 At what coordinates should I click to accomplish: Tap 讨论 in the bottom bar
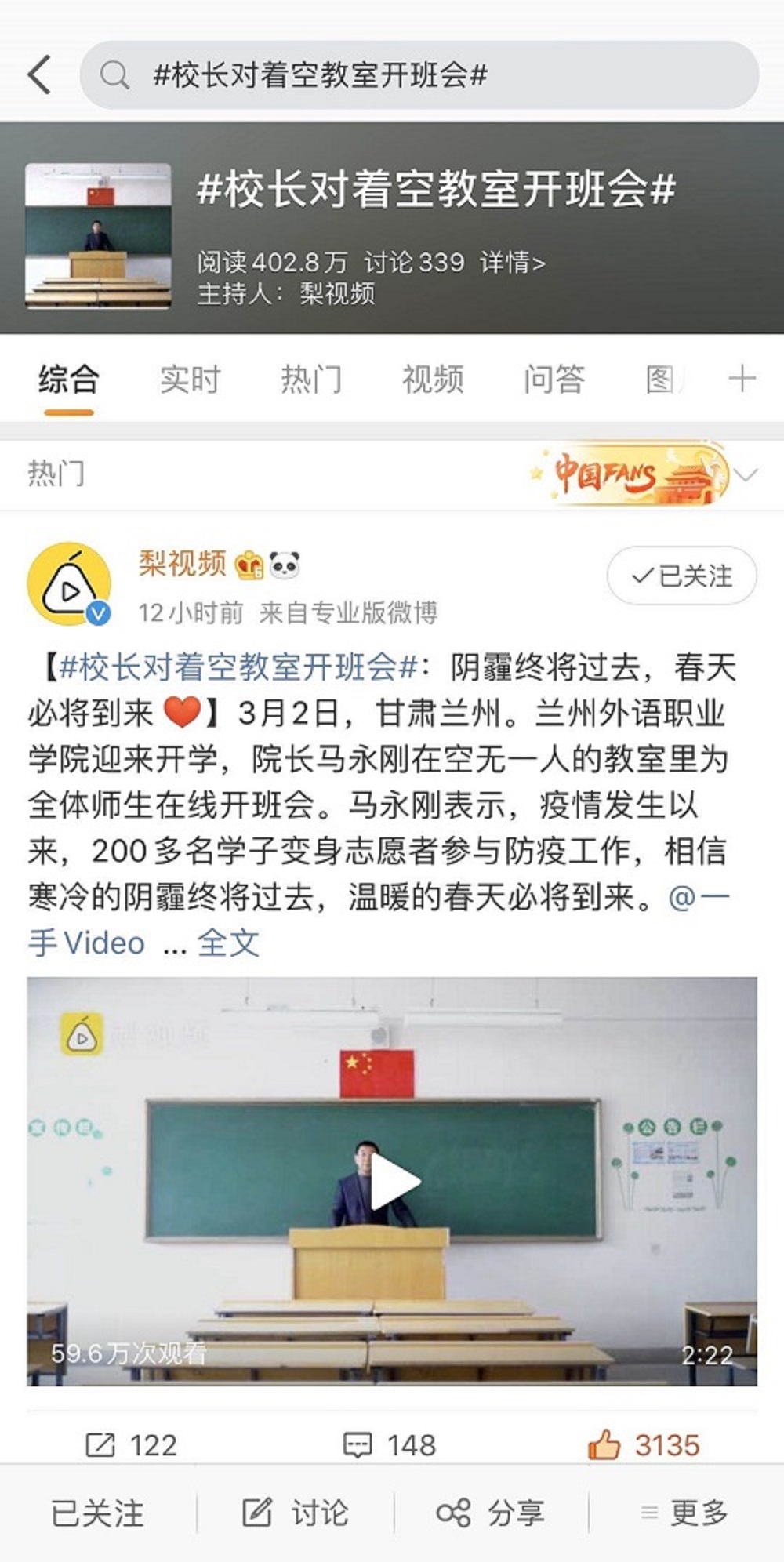(x=296, y=1513)
